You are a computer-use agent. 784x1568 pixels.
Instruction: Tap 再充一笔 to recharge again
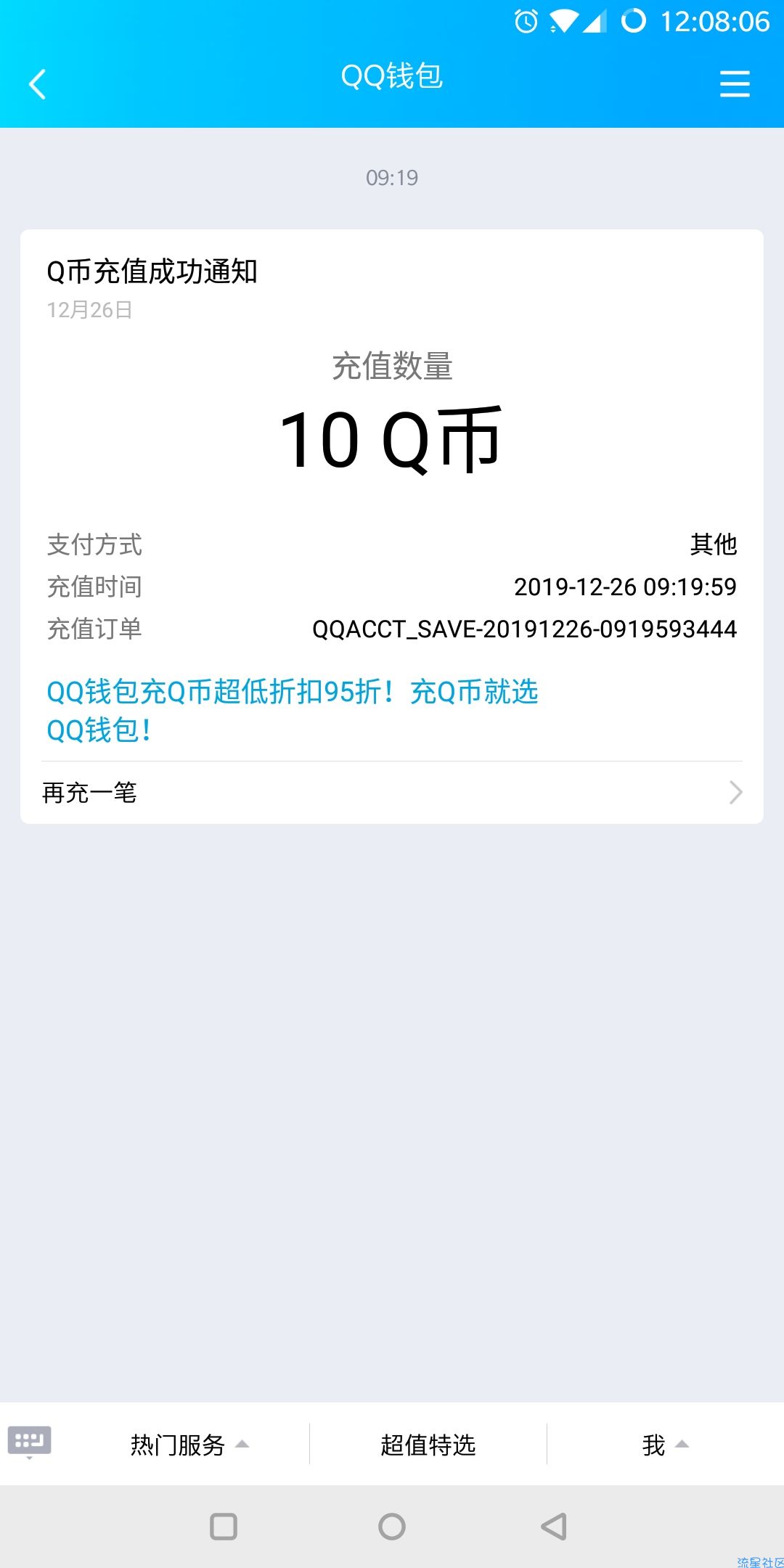[392, 792]
